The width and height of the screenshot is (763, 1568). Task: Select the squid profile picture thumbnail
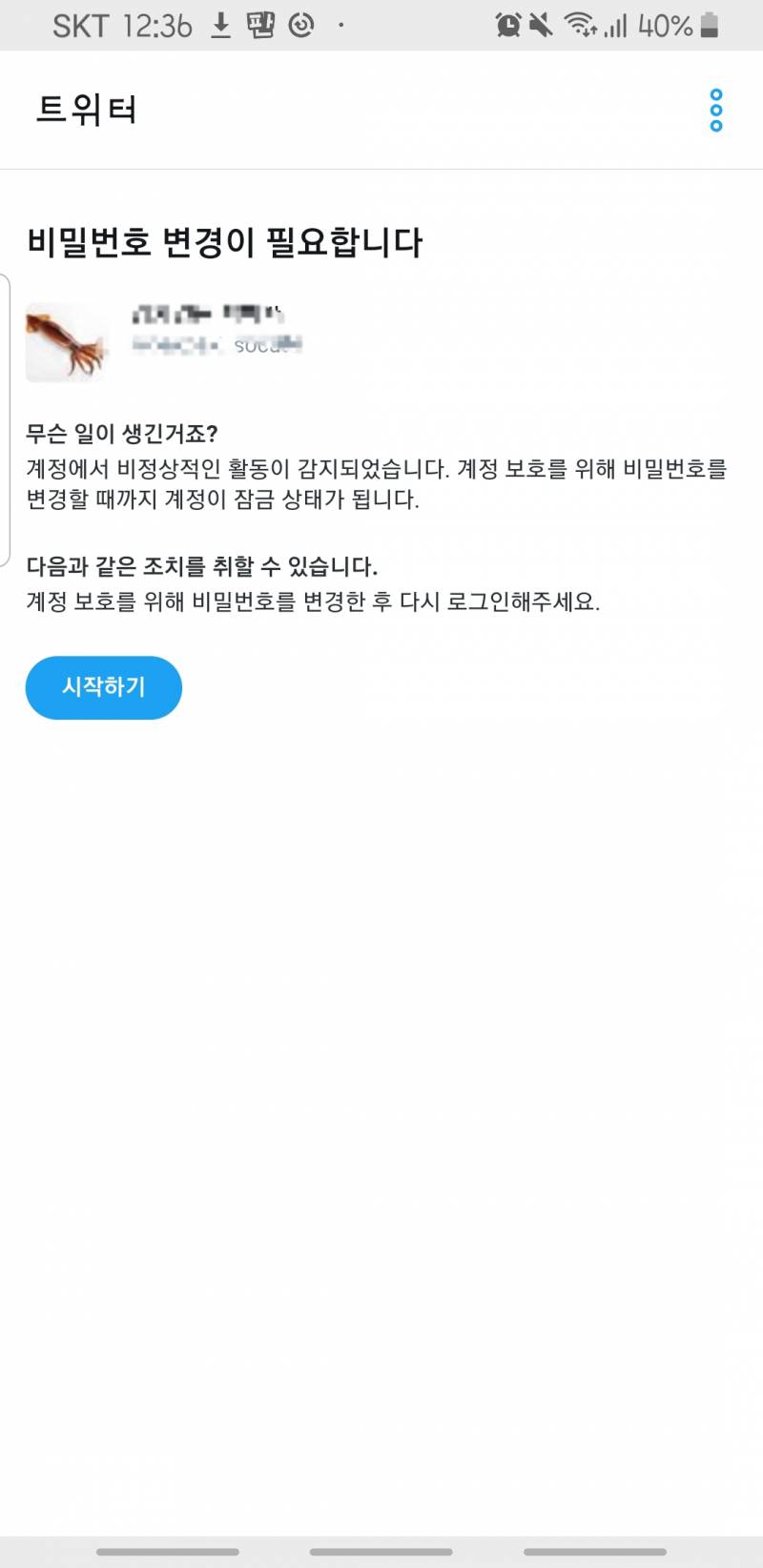tap(65, 341)
